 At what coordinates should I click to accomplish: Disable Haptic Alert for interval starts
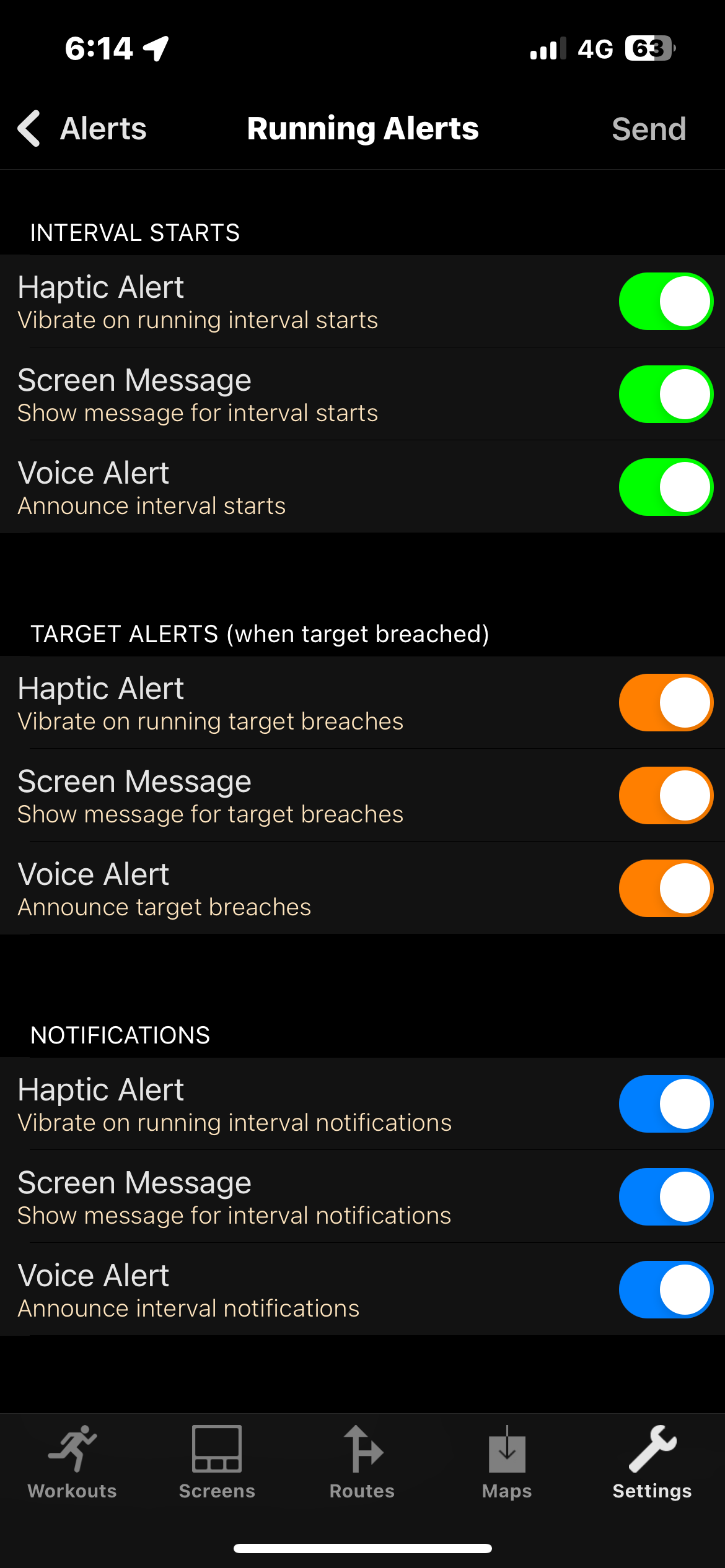coord(666,302)
